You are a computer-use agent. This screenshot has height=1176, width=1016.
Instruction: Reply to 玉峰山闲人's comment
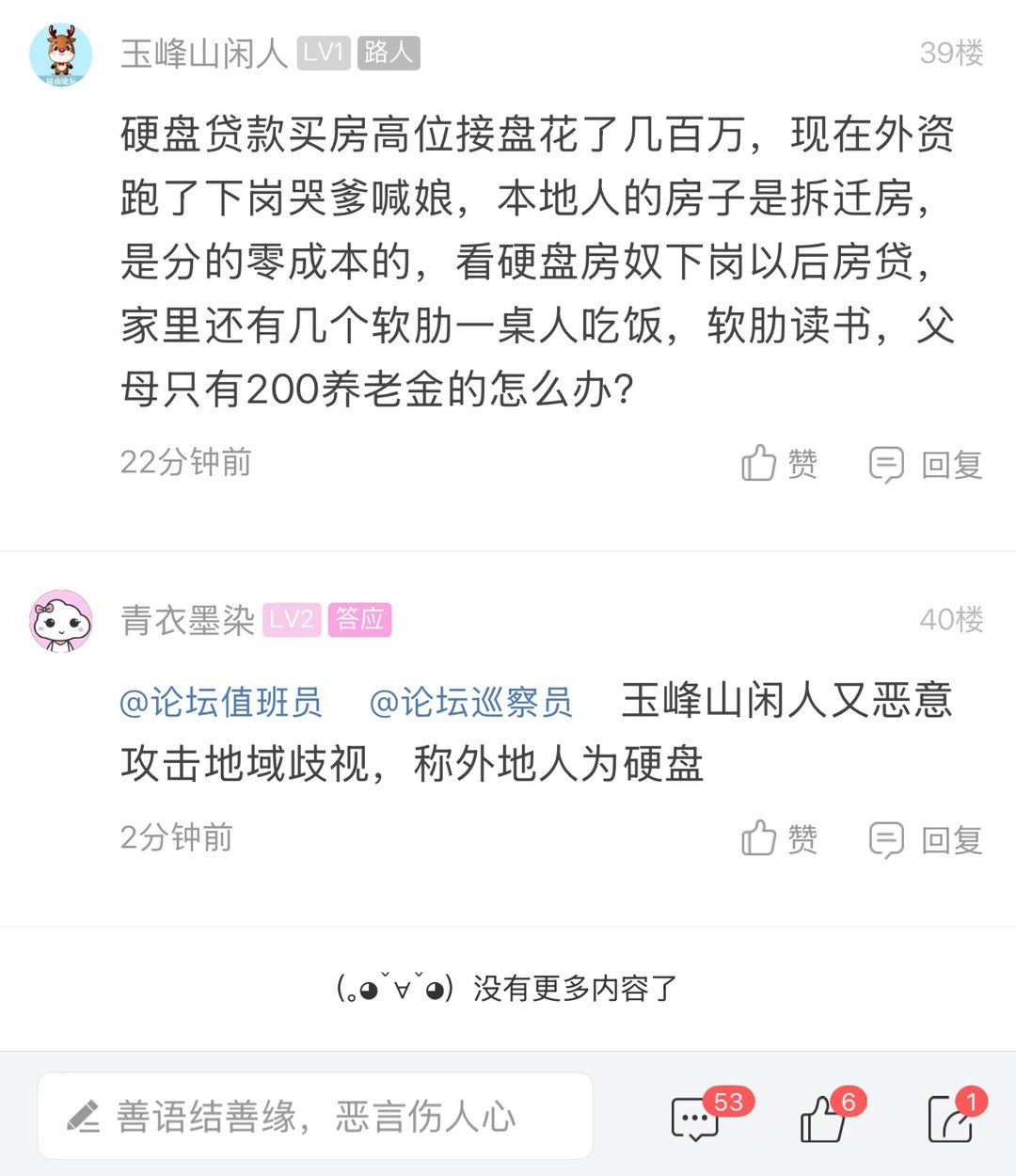[x=926, y=464]
